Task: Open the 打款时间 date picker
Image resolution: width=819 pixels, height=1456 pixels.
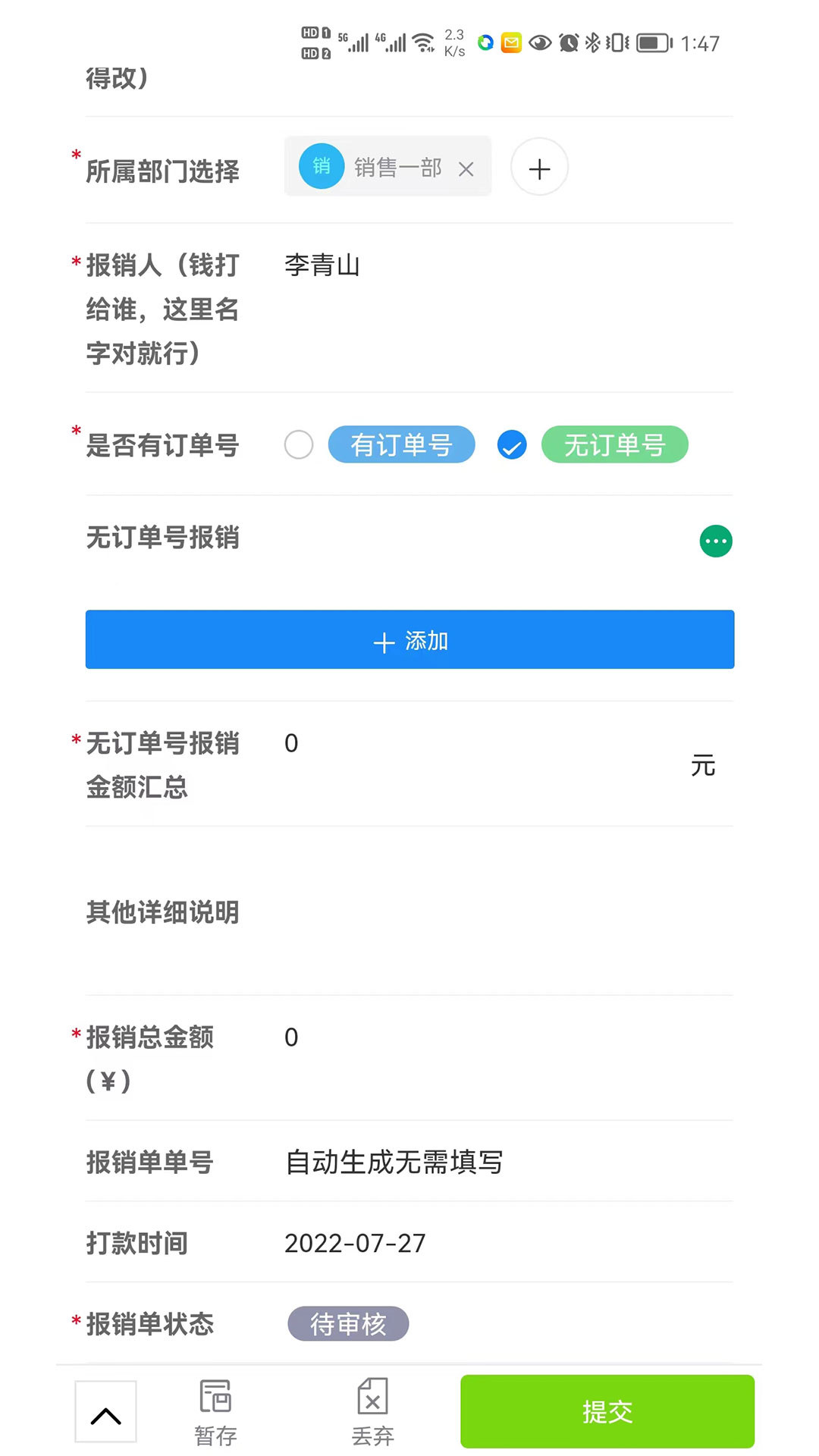Action: point(353,1243)
